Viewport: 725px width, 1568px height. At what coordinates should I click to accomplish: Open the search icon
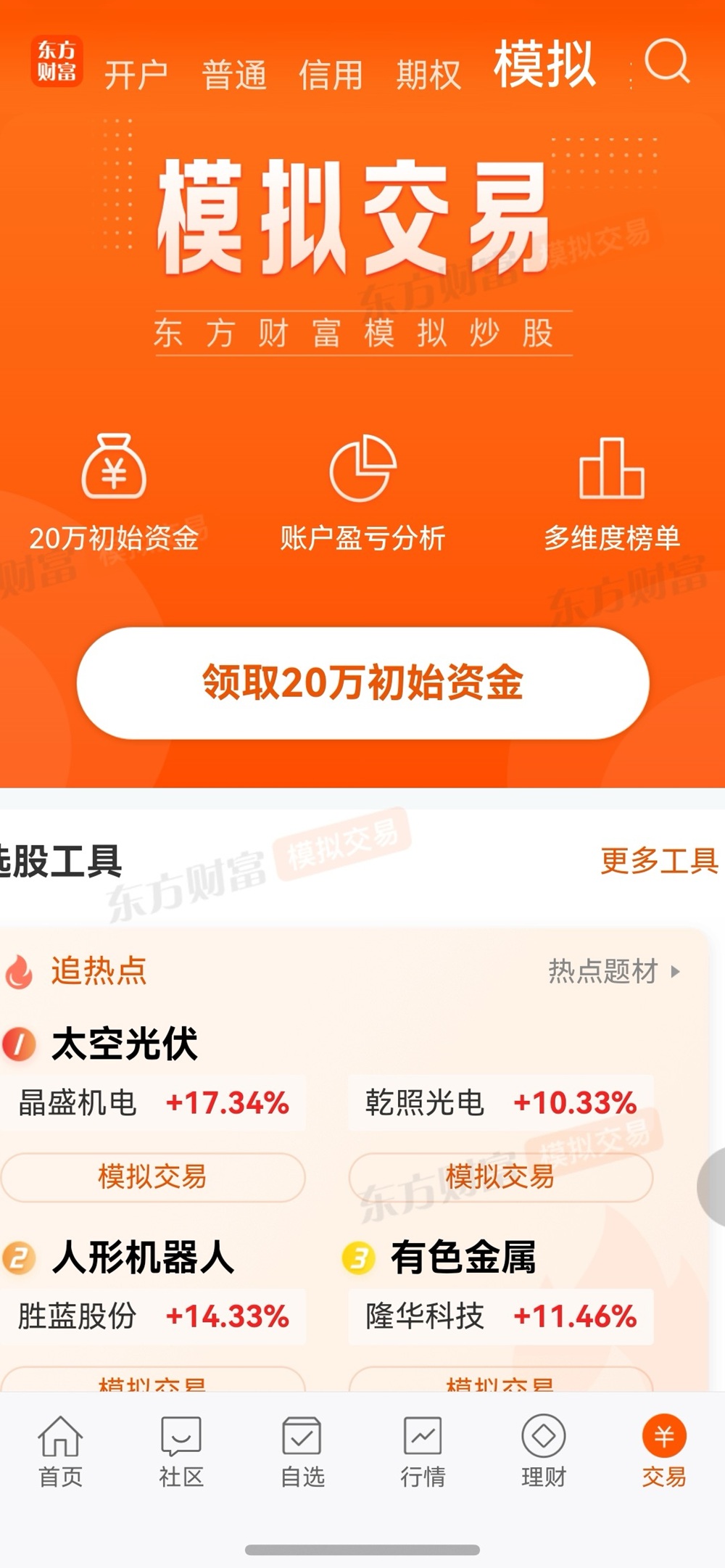pos(666,62)
